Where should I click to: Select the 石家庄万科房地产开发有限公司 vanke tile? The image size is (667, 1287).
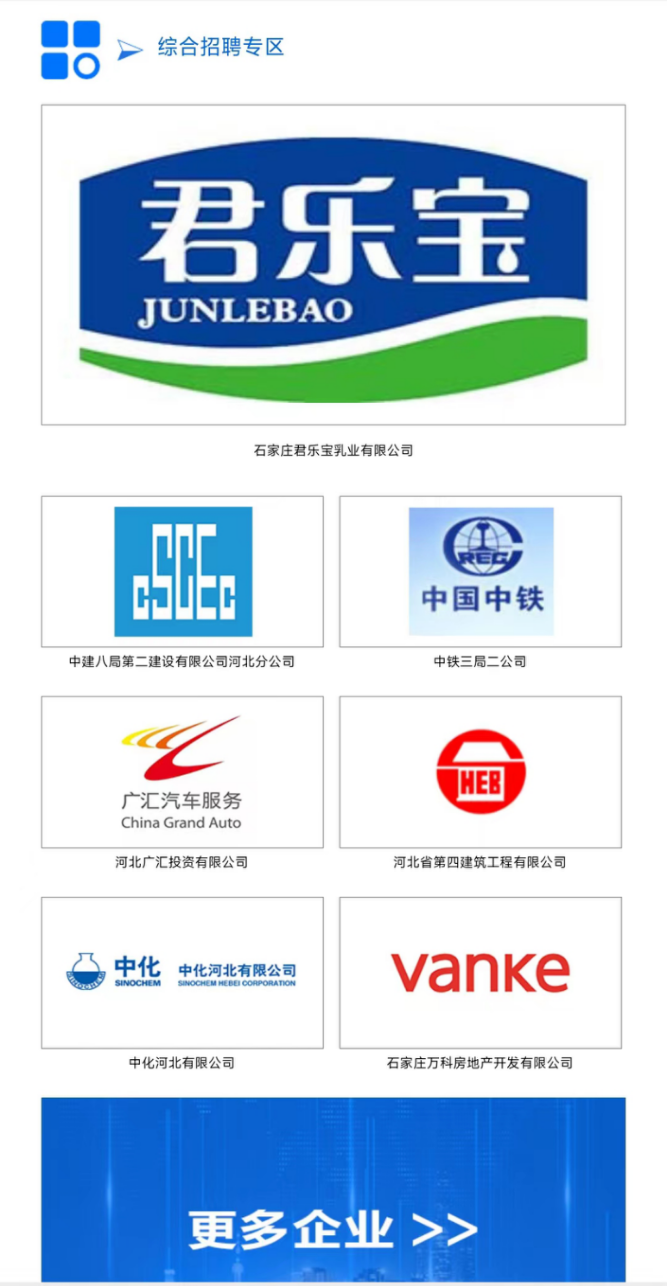pyautogui.click(x=480, y=972)
